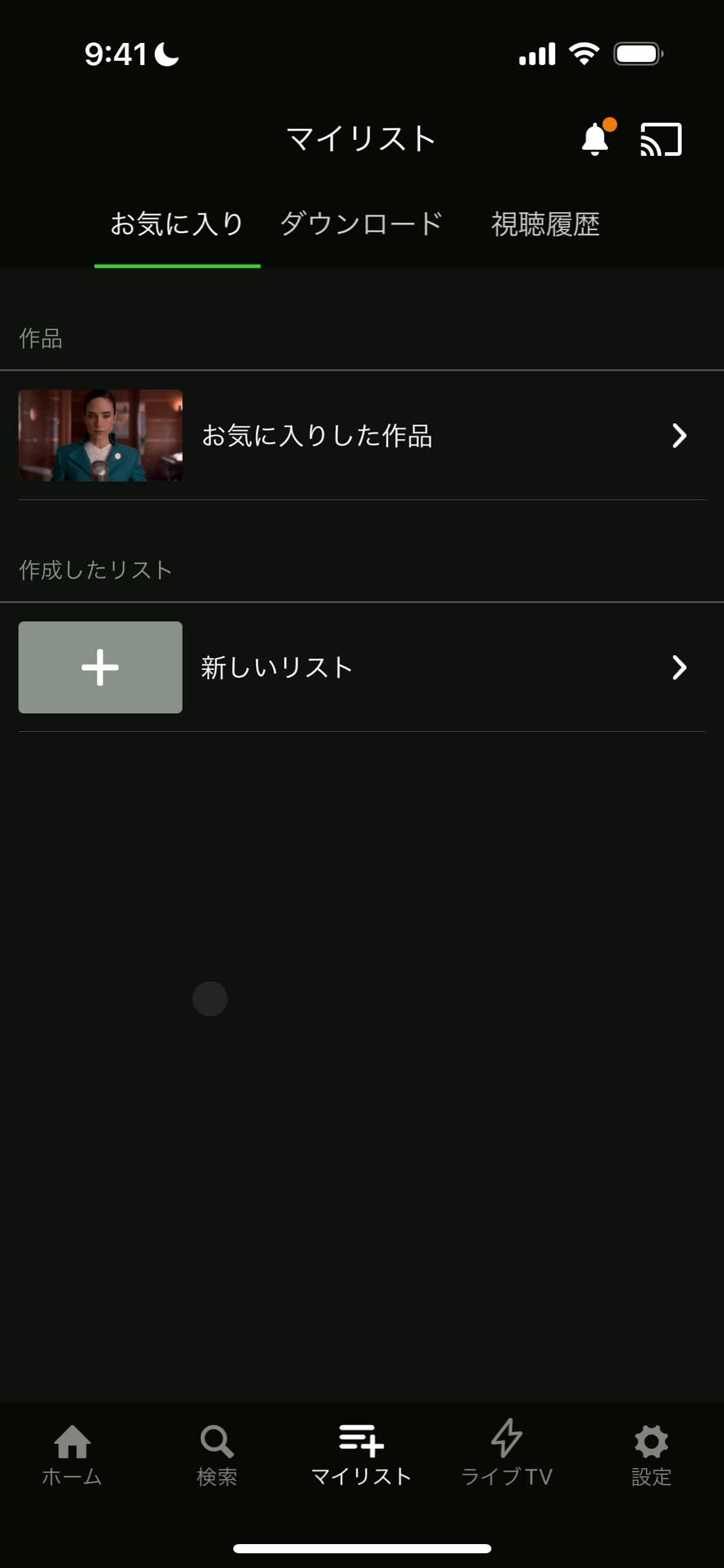The image size is (724, 1568).
Task: Open the notifications bell
Action: point(595,139)
